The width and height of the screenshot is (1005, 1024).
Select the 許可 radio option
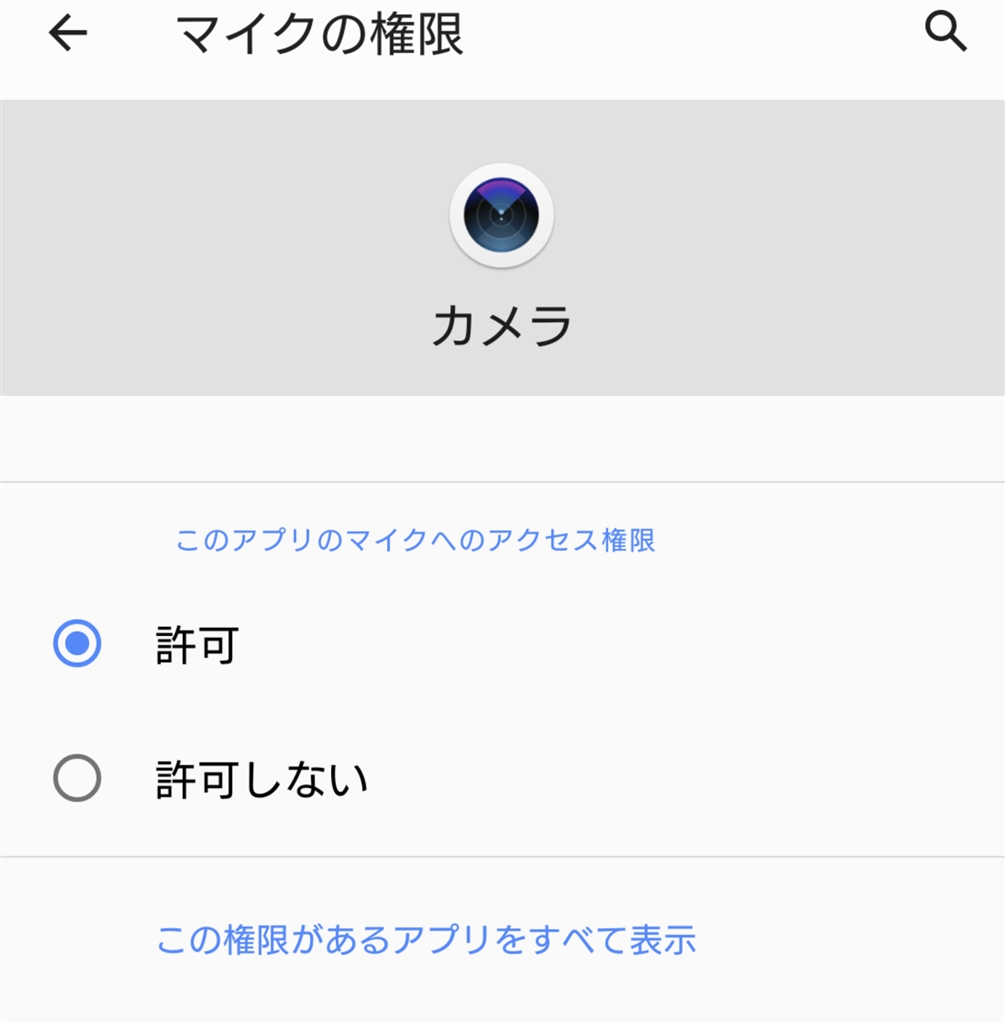pyautogui.click(x=77, y=645)
